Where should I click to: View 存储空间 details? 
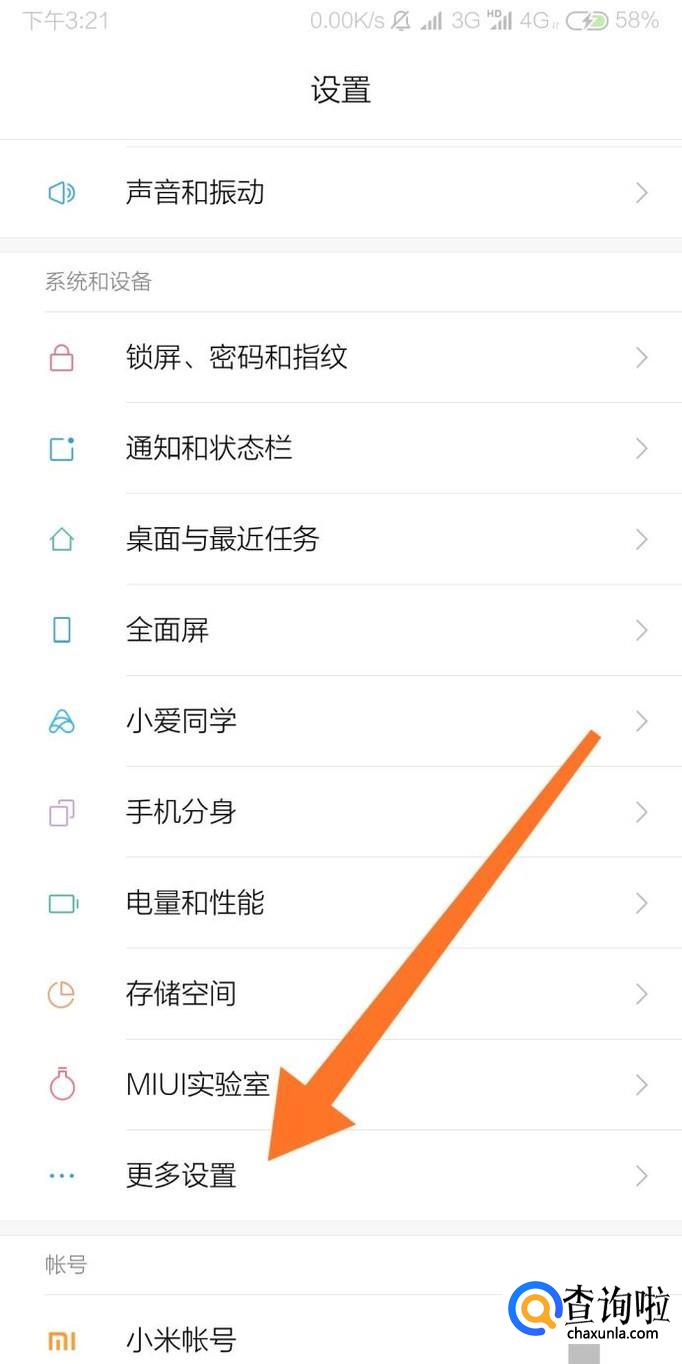pyautogui.click(x=181, y=994)
